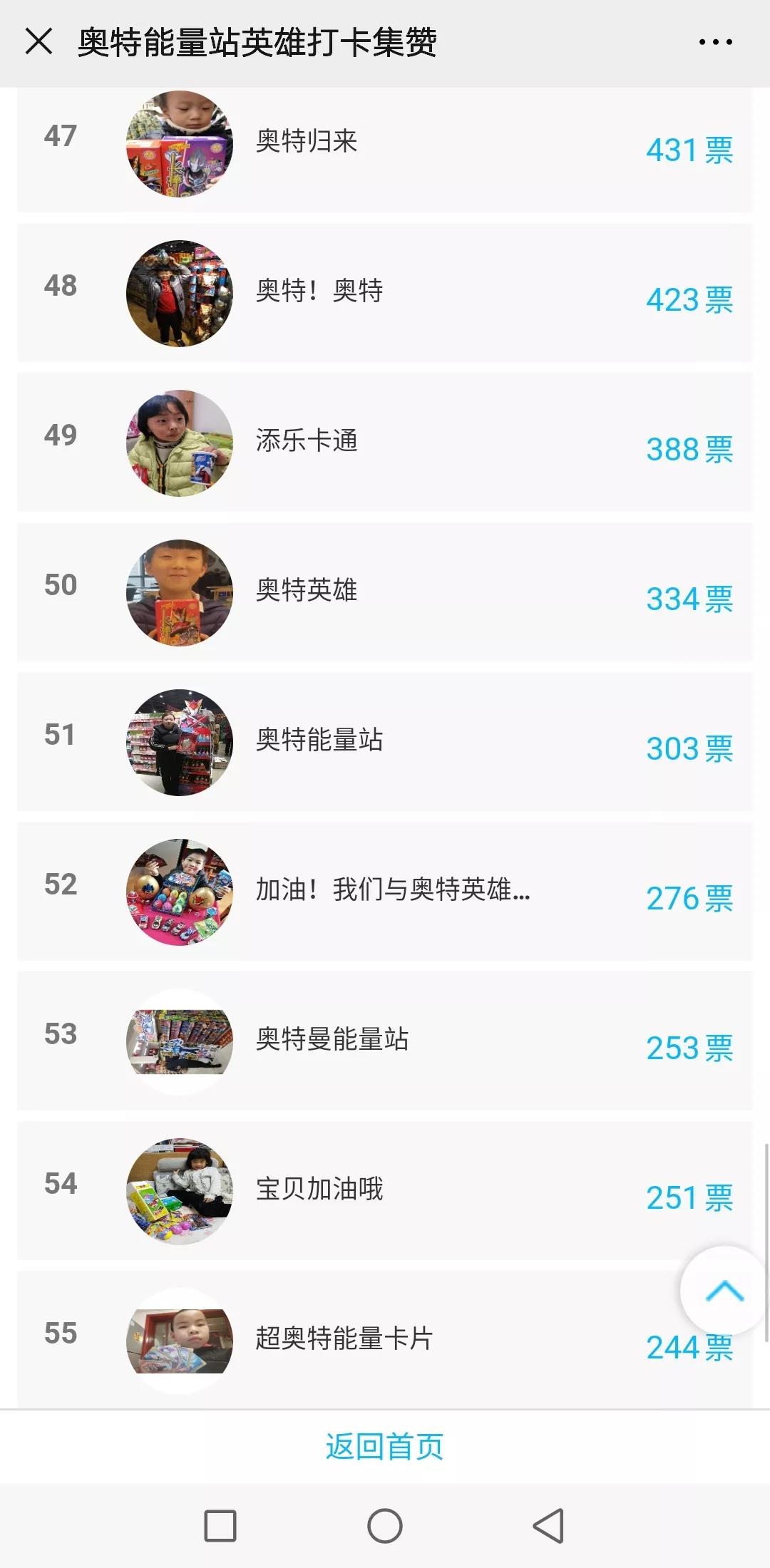This screenshot has height=1568, width=770.
Task: Jump back to top with the arrow button
Action: (724, 1291)
